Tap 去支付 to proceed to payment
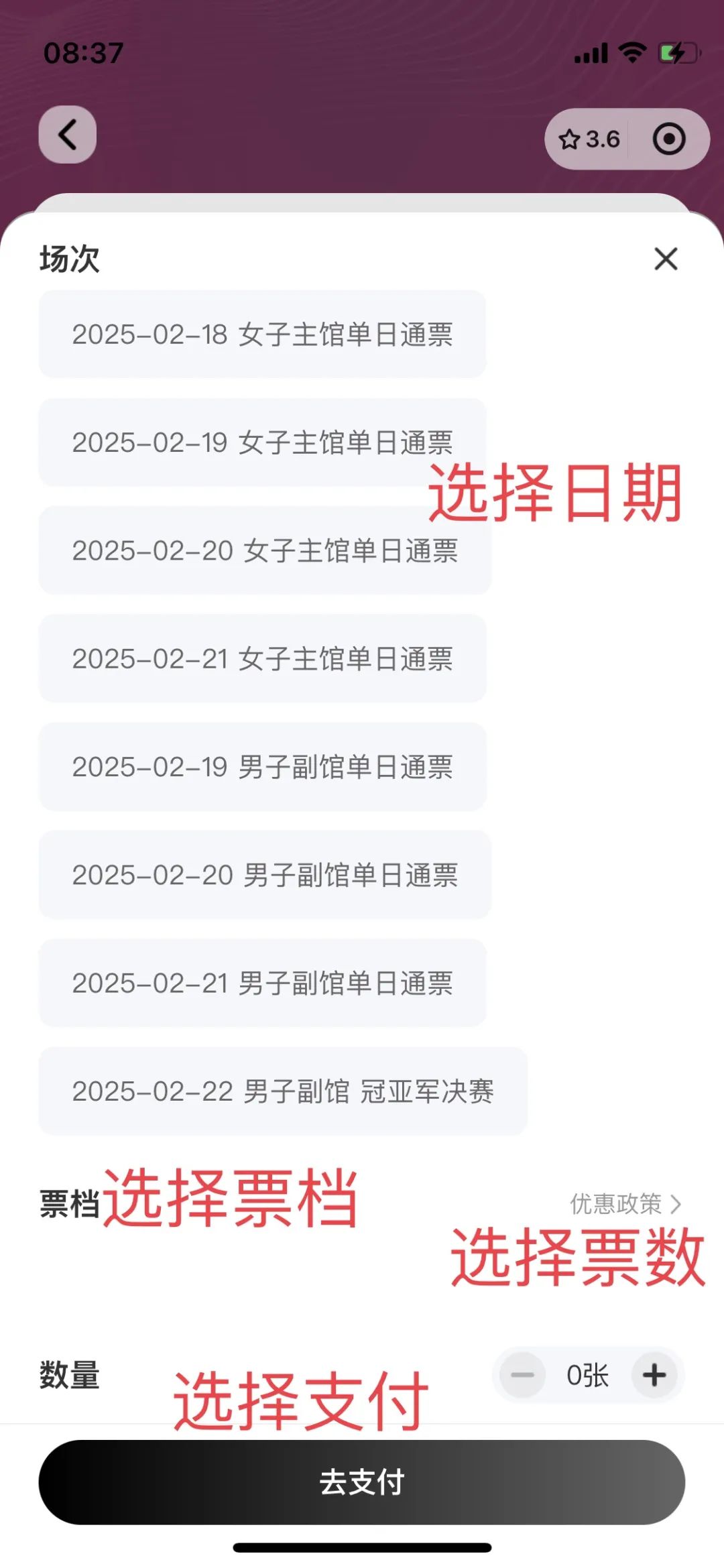Viewport: 724px width, 1568px height. [362, 1483]
